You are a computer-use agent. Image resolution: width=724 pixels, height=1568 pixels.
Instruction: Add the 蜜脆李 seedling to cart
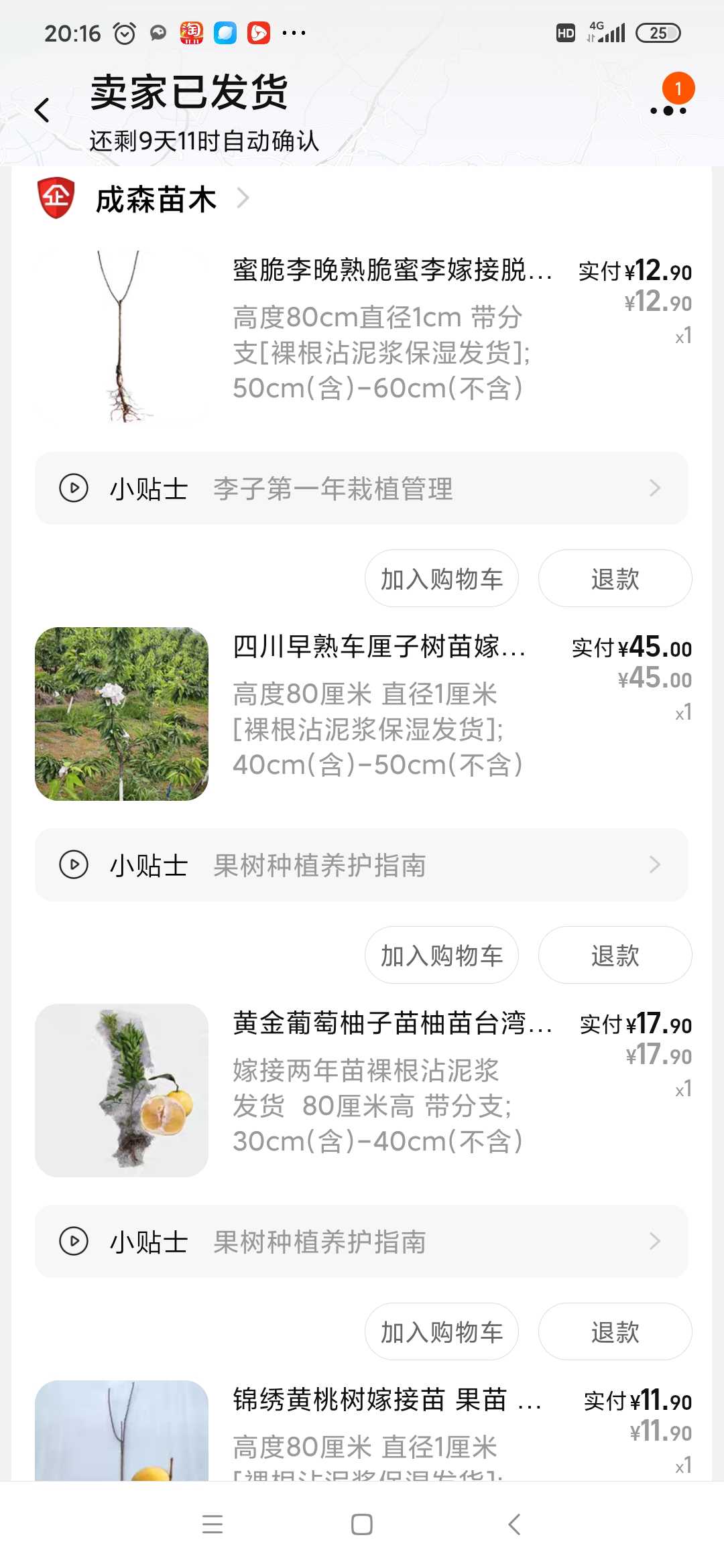441,579
